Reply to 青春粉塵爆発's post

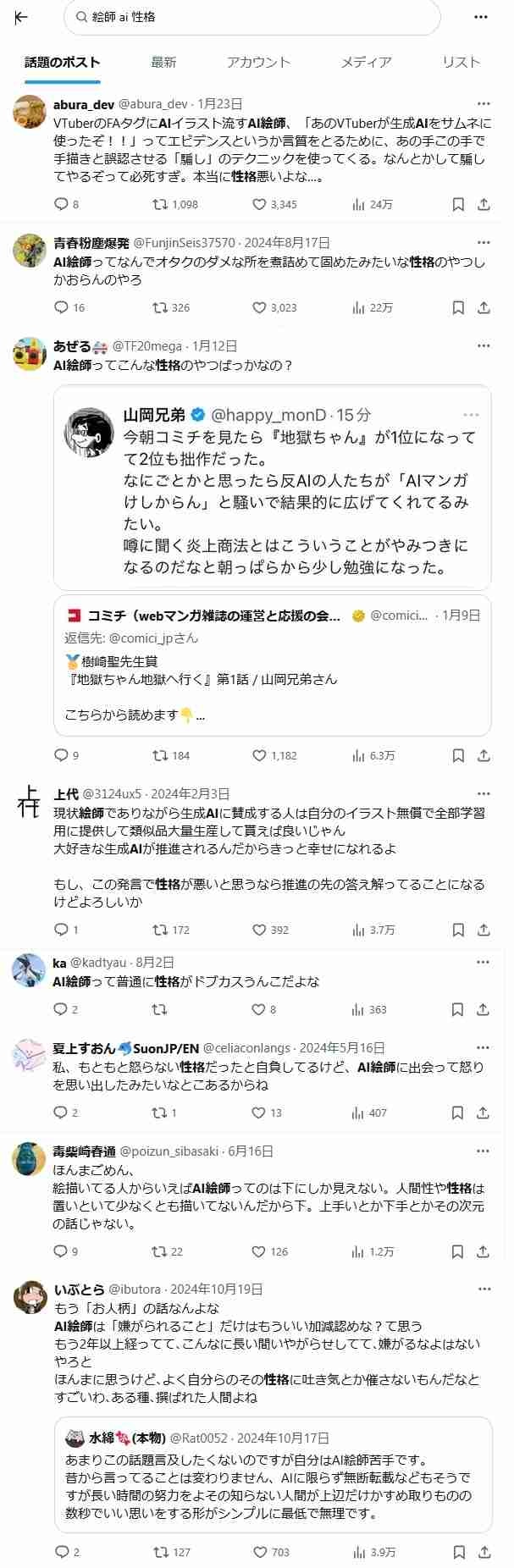[x=61, y=307]
